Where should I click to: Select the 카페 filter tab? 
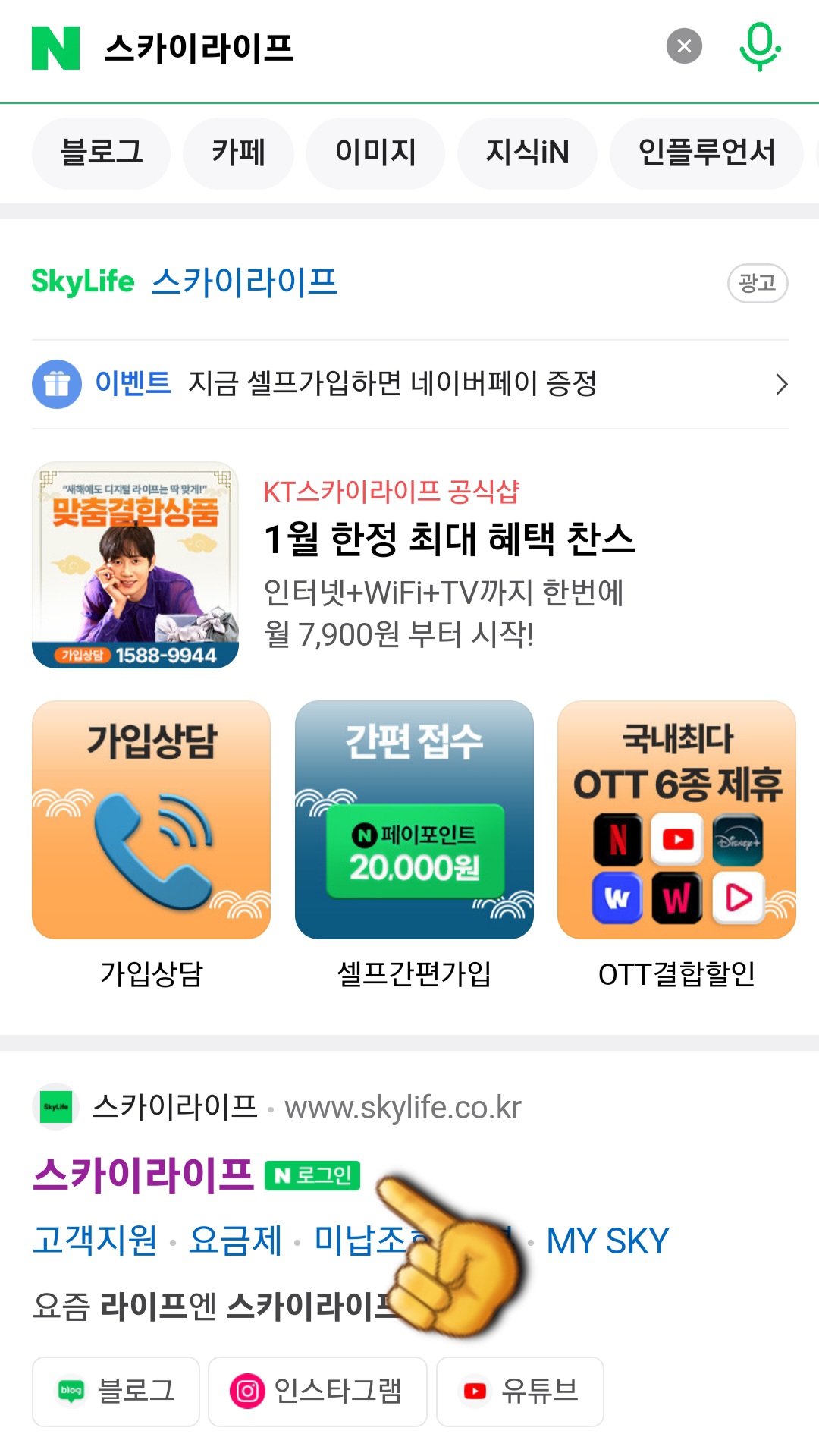click(x=238, y=153)
